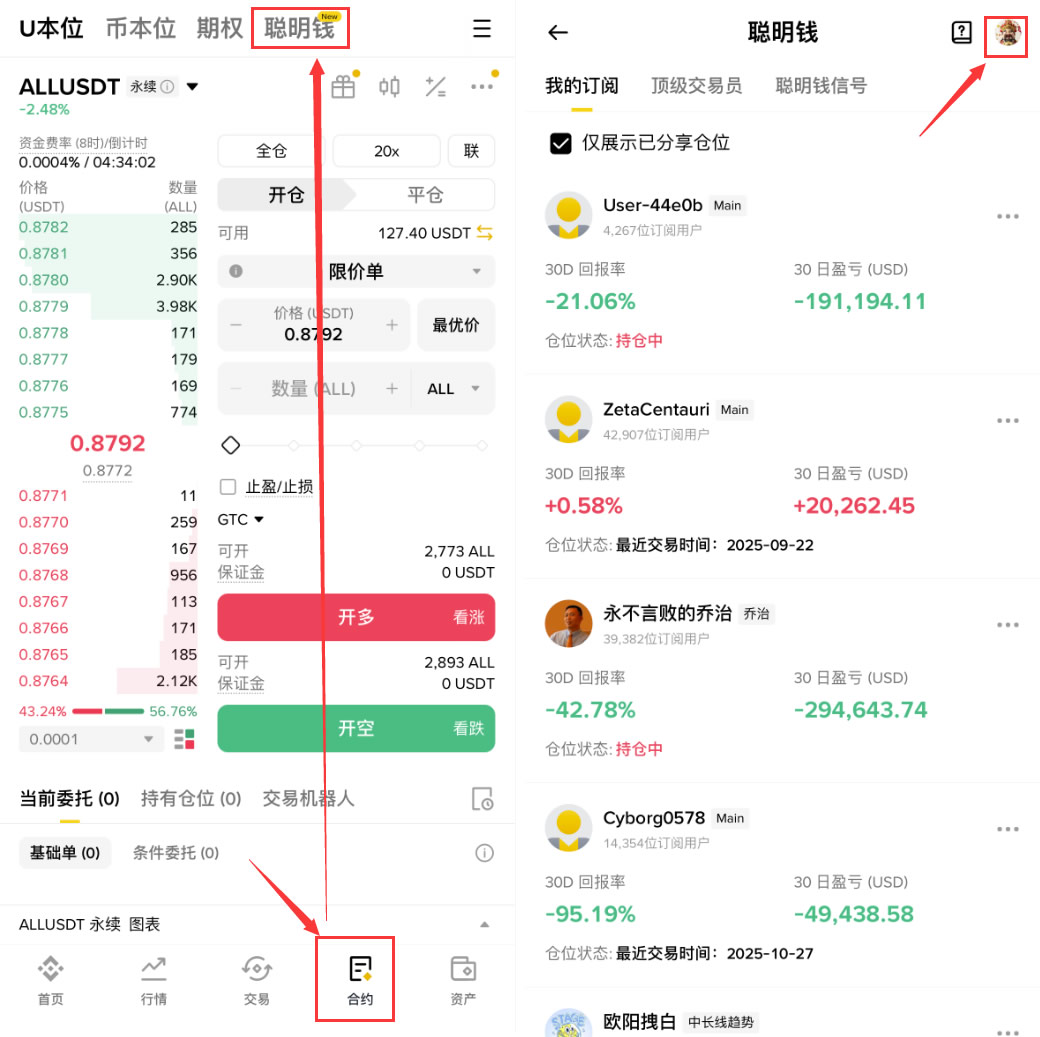The image size is (1040, 1037).
Task: Switch to the 顶级交易员 tab
Action: pos(696,86)
